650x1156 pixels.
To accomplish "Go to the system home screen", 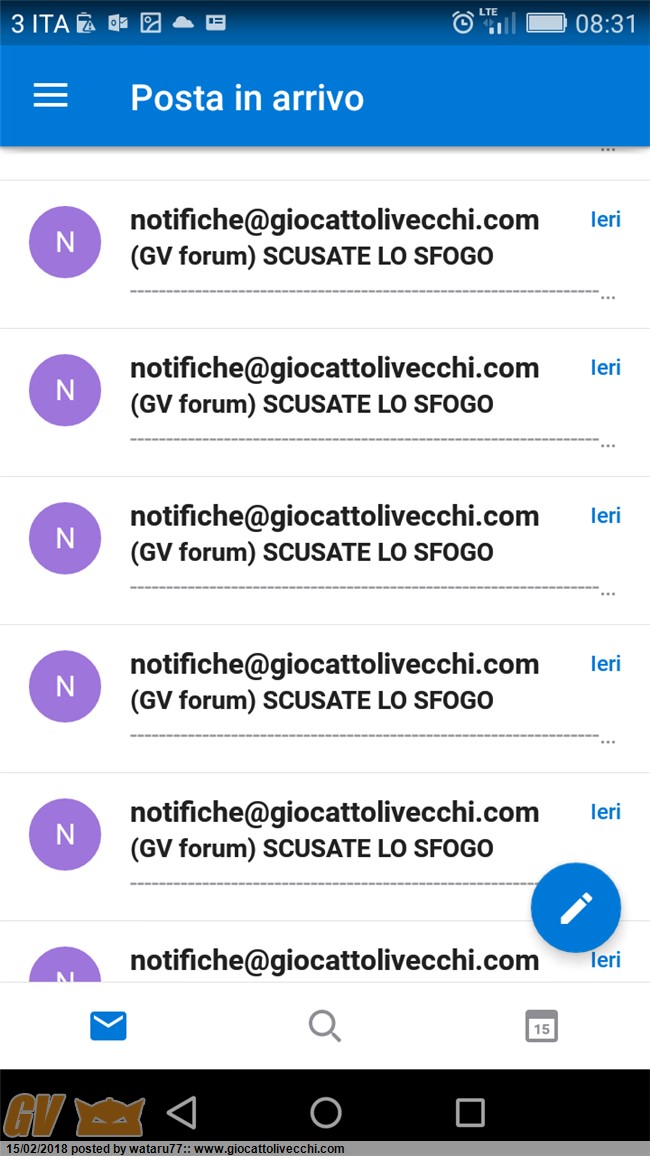I will [325, 1112].
